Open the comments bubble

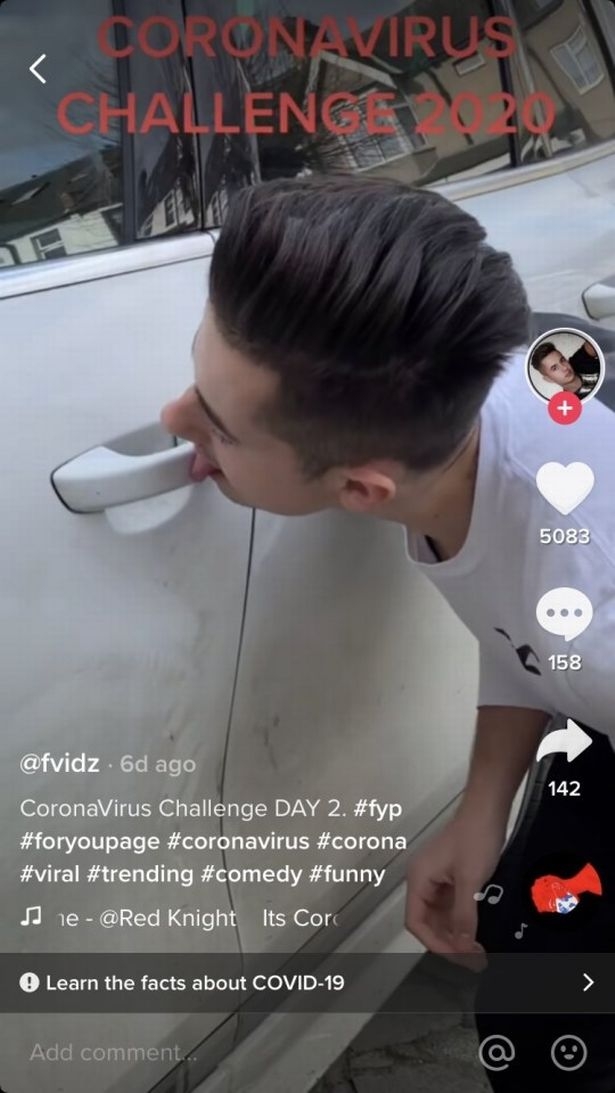(564, 613)
